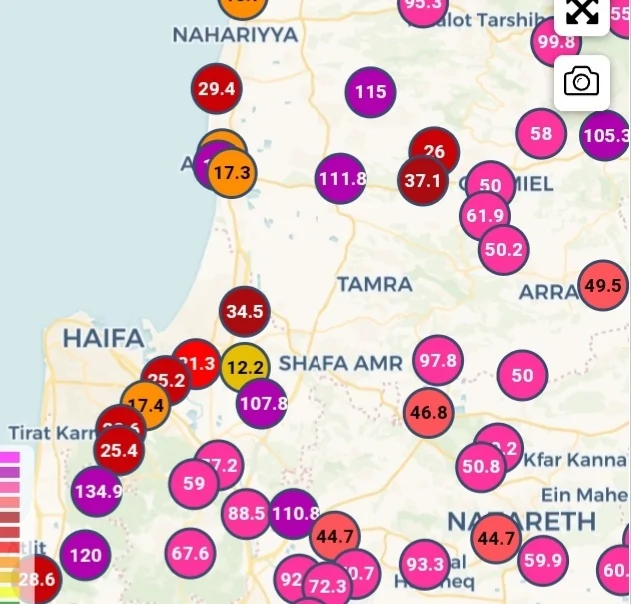Select the 67.6 pink marker
The width and height of the screenshot is (631, 604).
tap(190, 553)
